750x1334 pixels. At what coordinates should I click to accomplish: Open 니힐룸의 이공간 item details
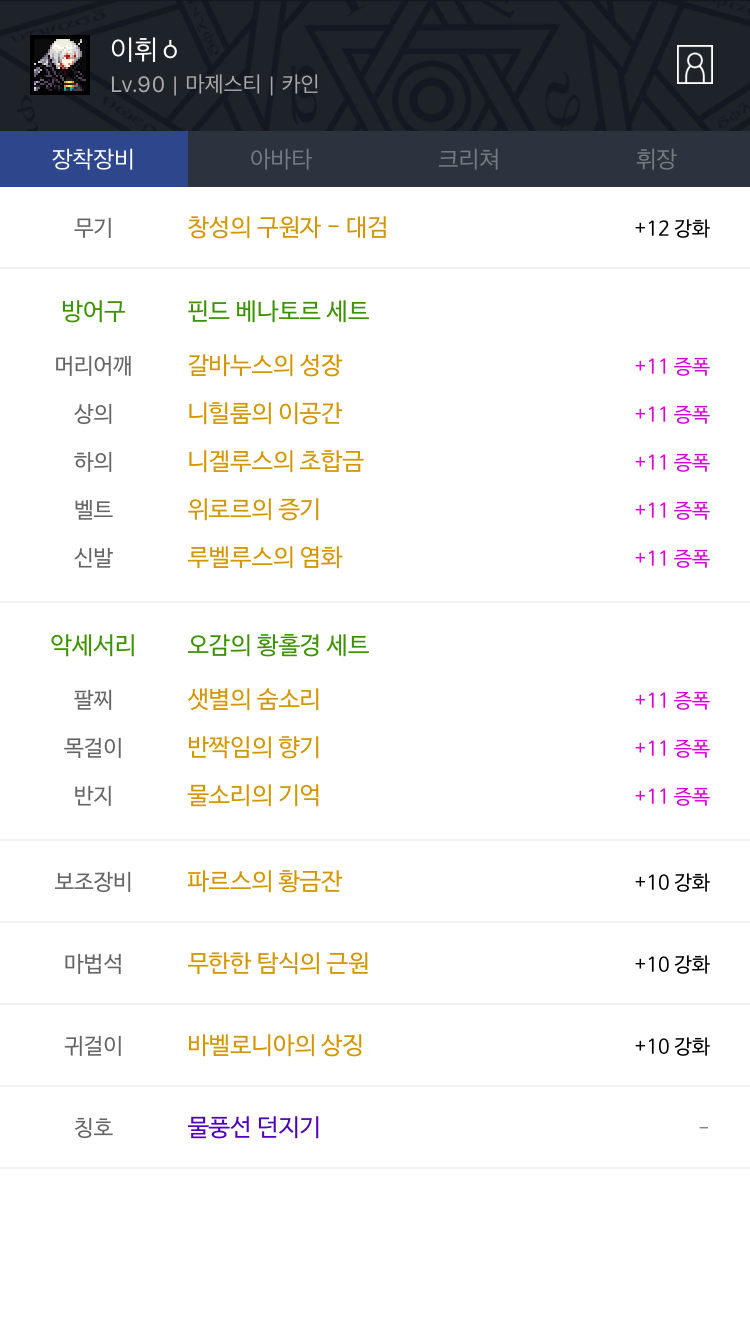[265, 413]
